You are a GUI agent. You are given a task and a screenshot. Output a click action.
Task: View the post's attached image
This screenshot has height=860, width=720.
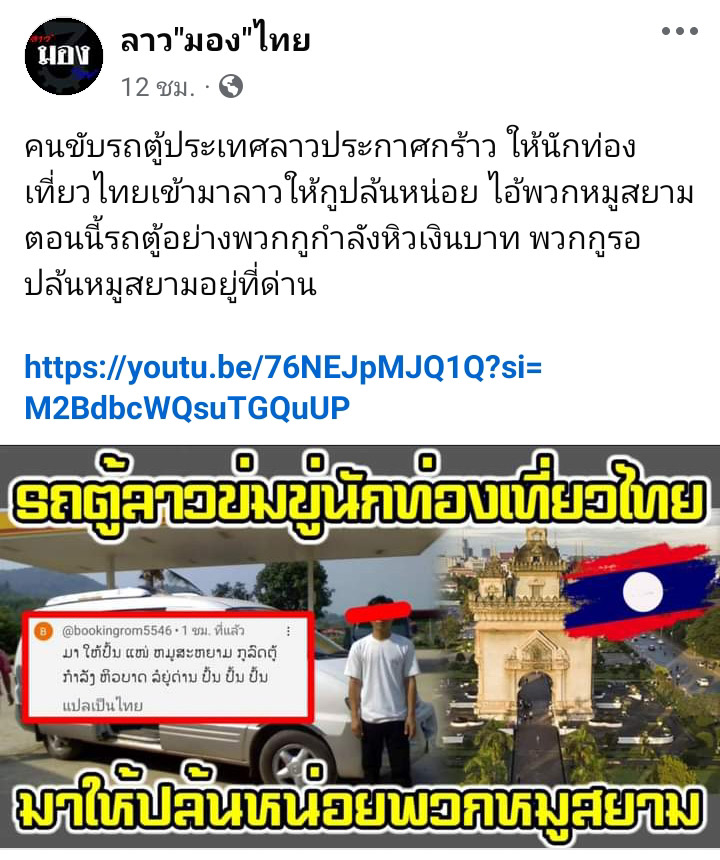click(360, 650)
